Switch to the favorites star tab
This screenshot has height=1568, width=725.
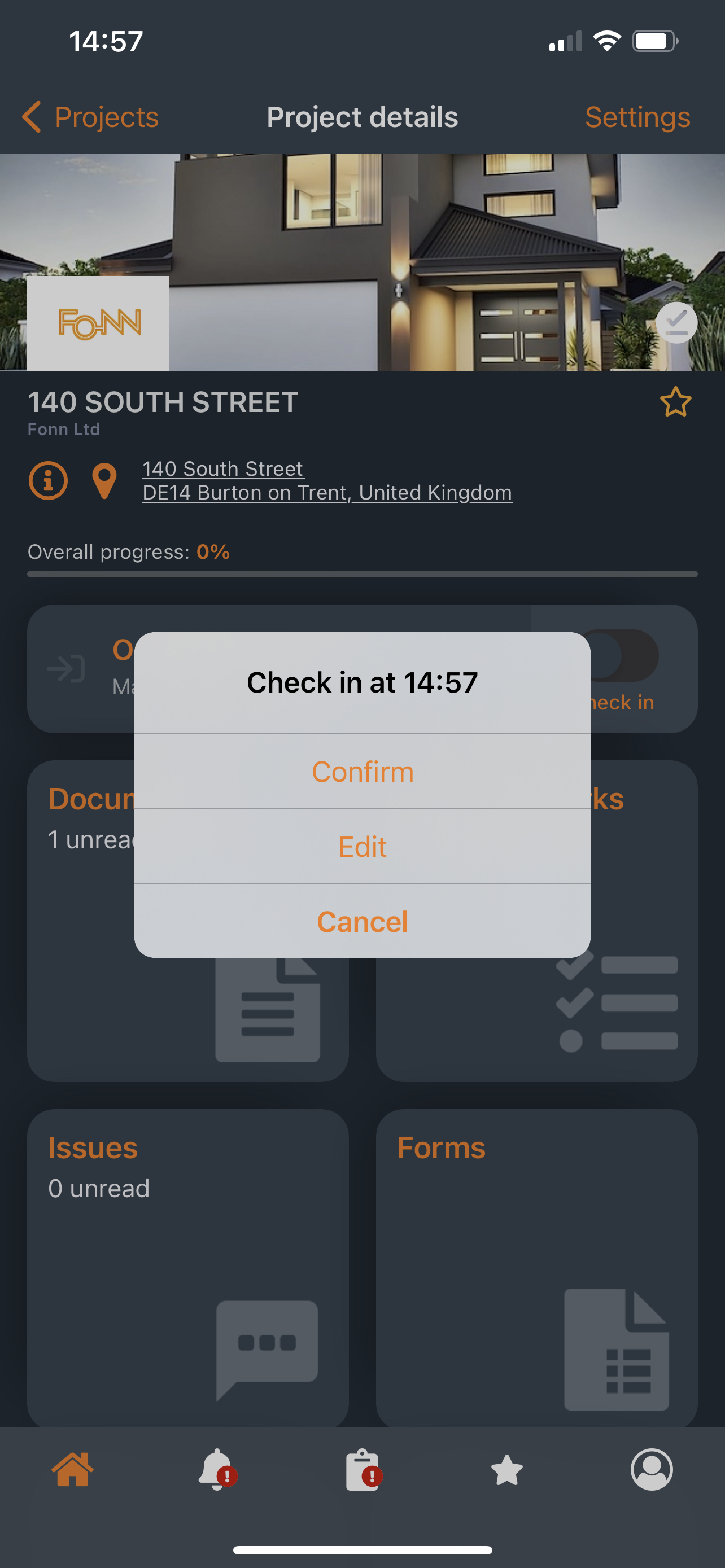click(506, 1469)
